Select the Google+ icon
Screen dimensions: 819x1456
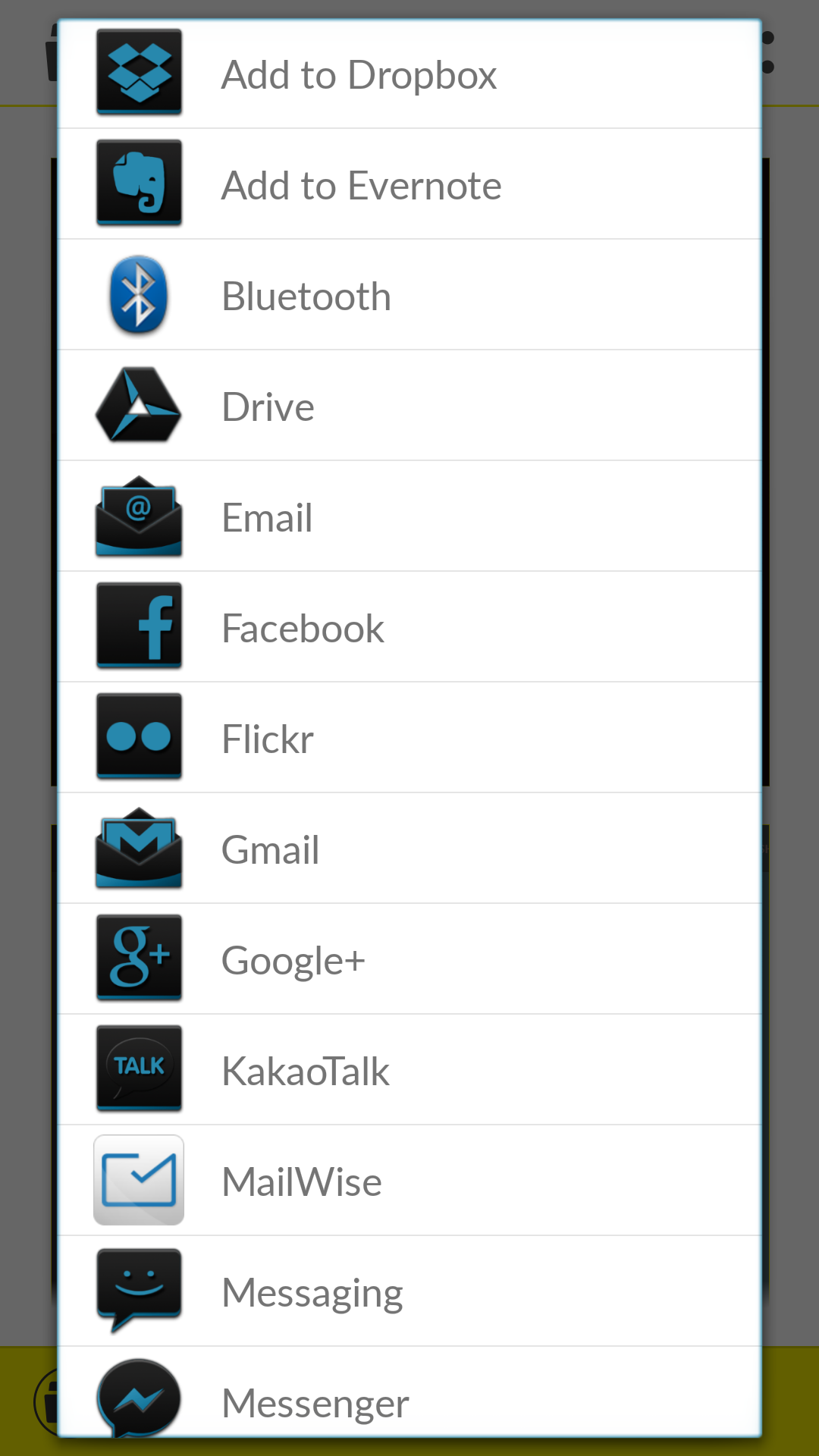point(139,959)
